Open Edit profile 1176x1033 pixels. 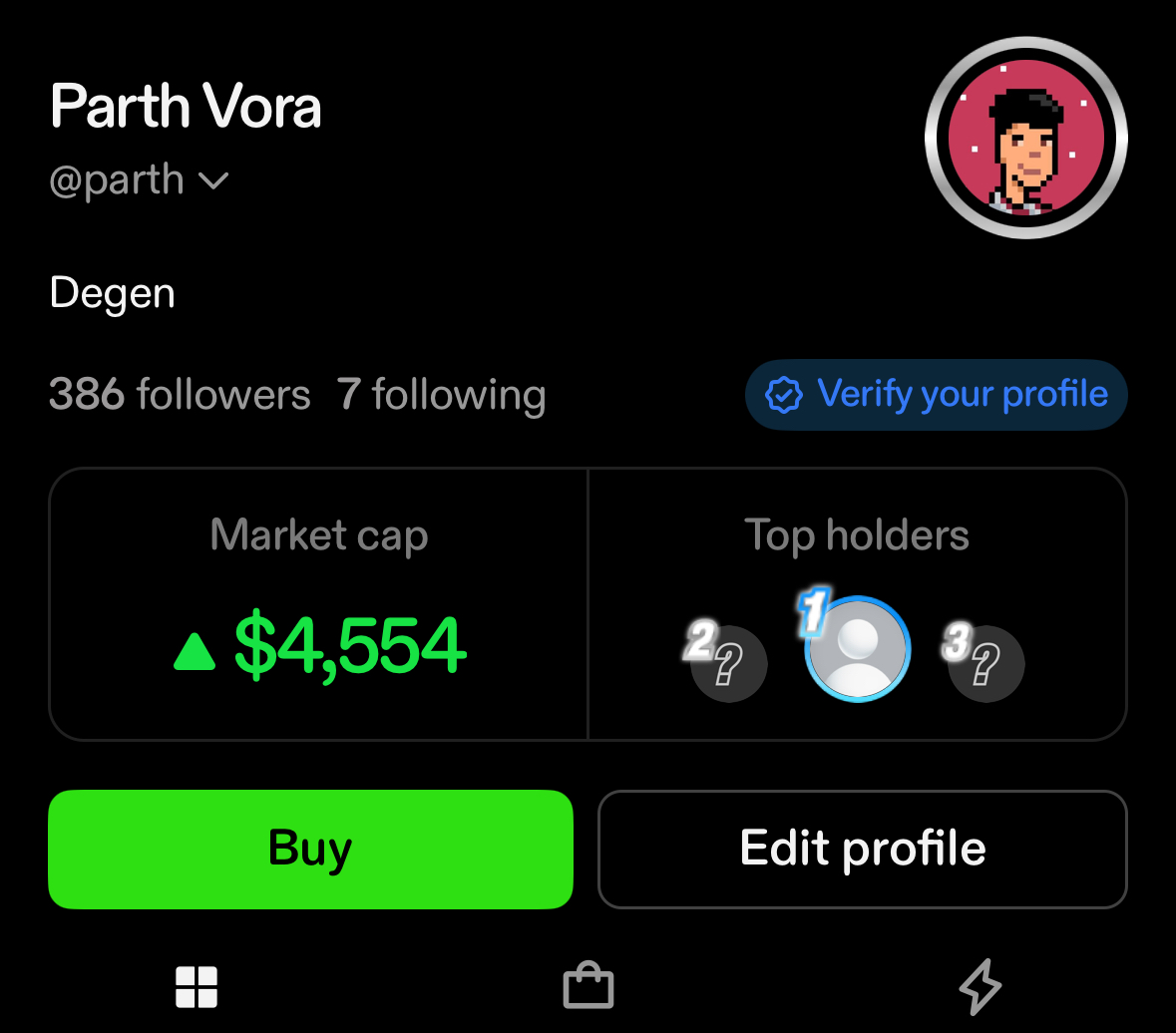862,850
